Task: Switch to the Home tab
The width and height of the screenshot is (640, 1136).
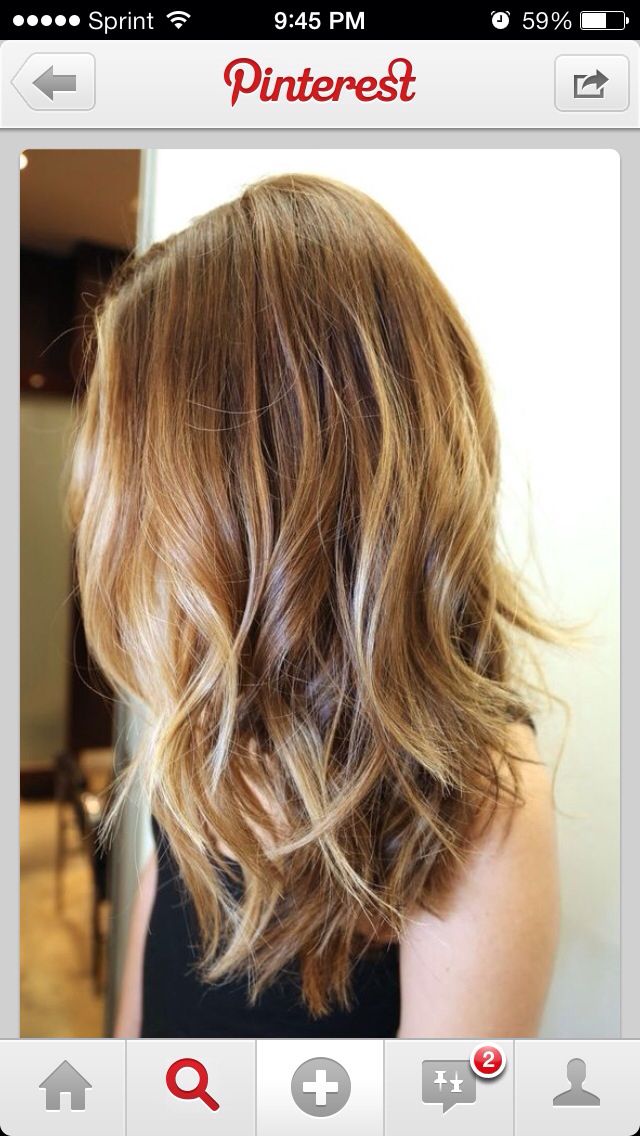Action: 64,1086
